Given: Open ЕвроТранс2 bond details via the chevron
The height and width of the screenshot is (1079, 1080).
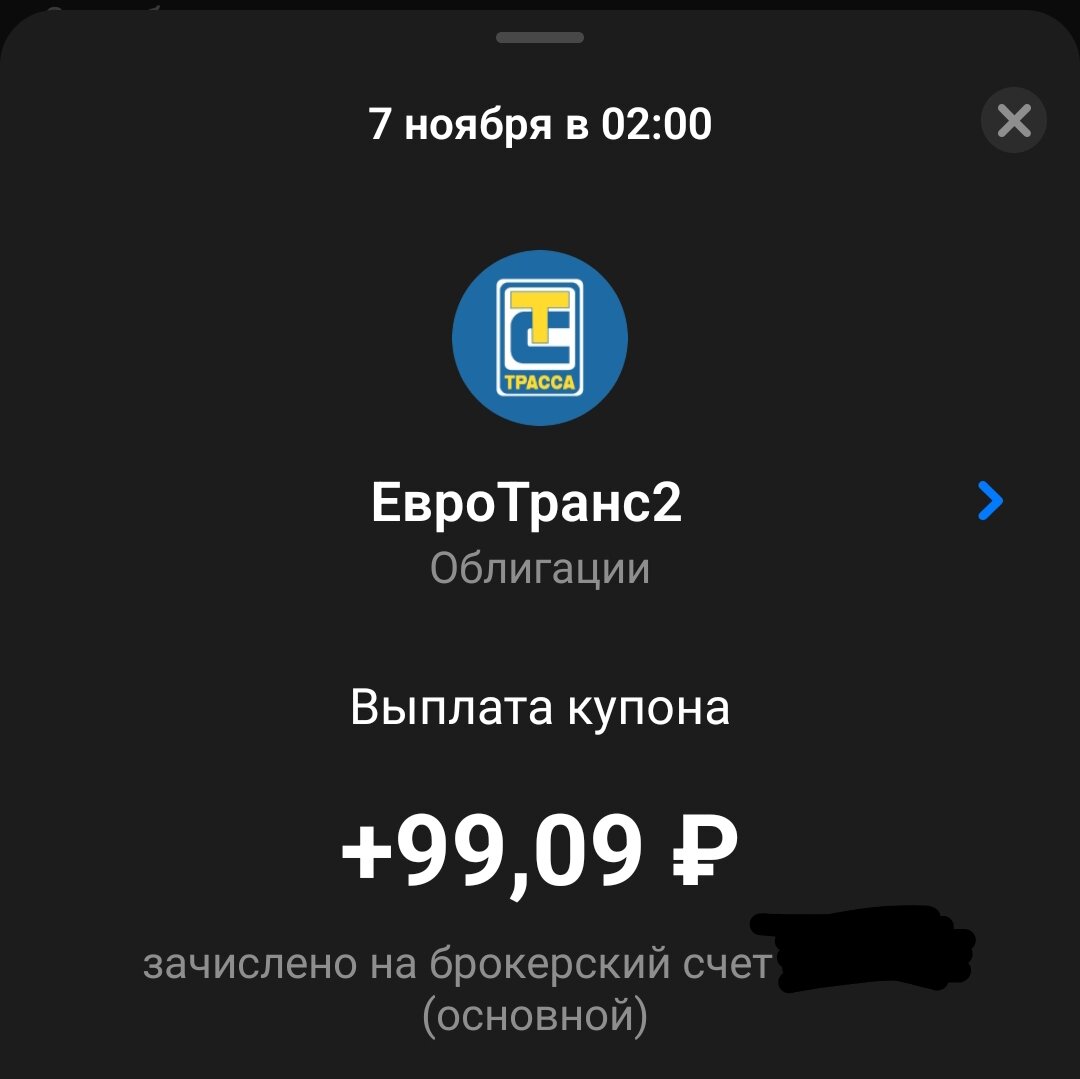Looking at the screenshot, I should [990, 501].
